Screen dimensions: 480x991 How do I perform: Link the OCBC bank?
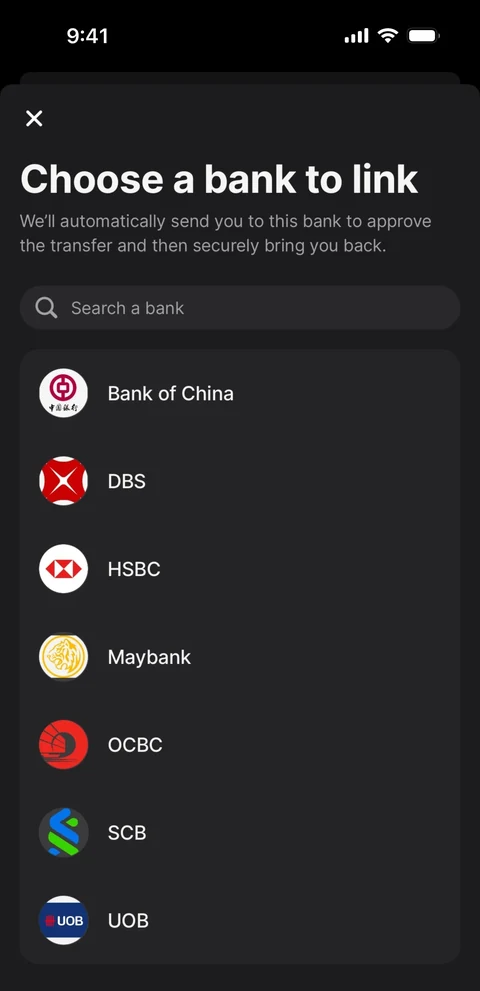click(240, 745)
